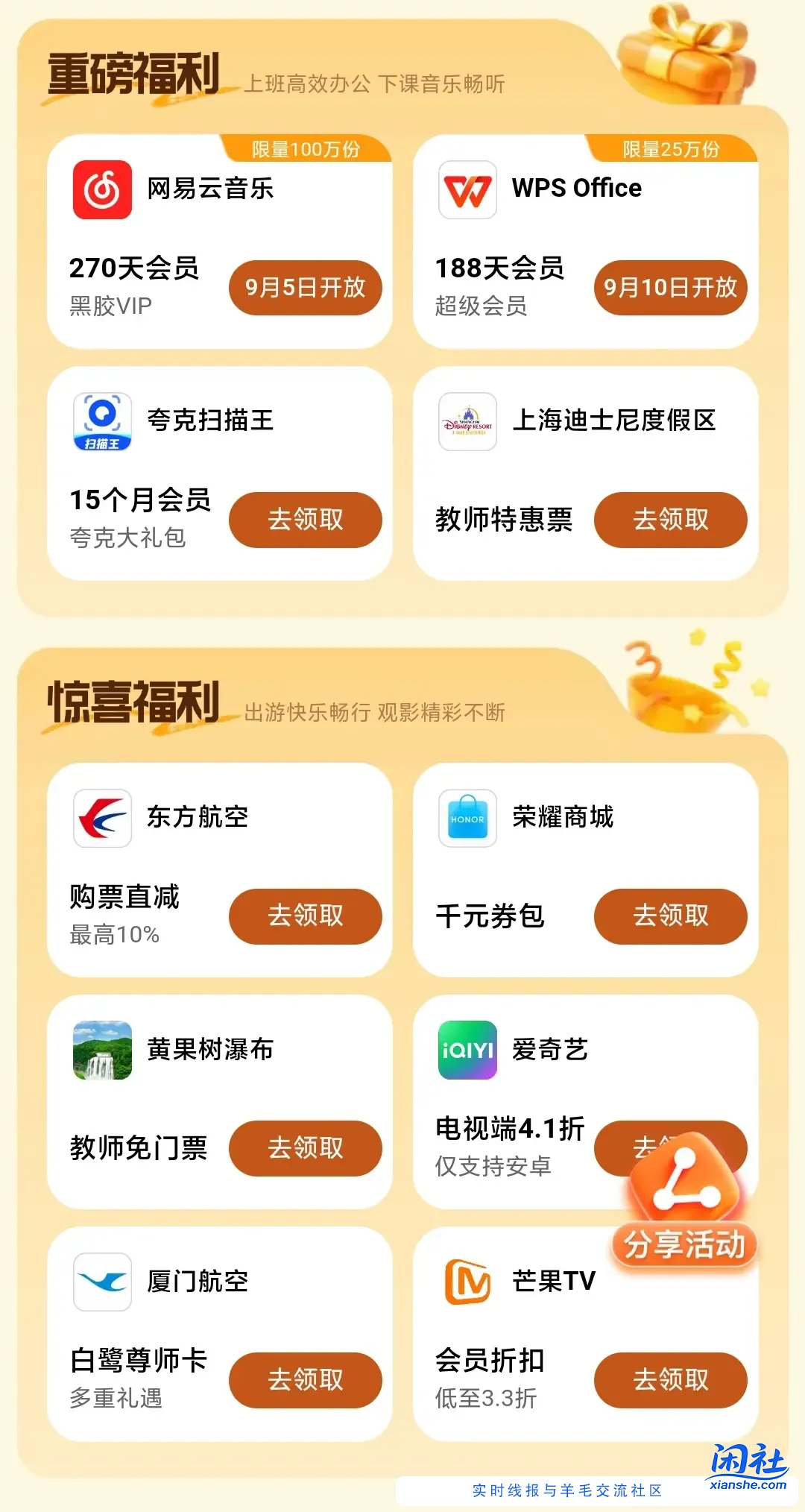The height and width of the screenshot is (1512, 805).
Task: Tap 9月5日开放 button for 网易云音乐
Action: click(x=305, y=288)
